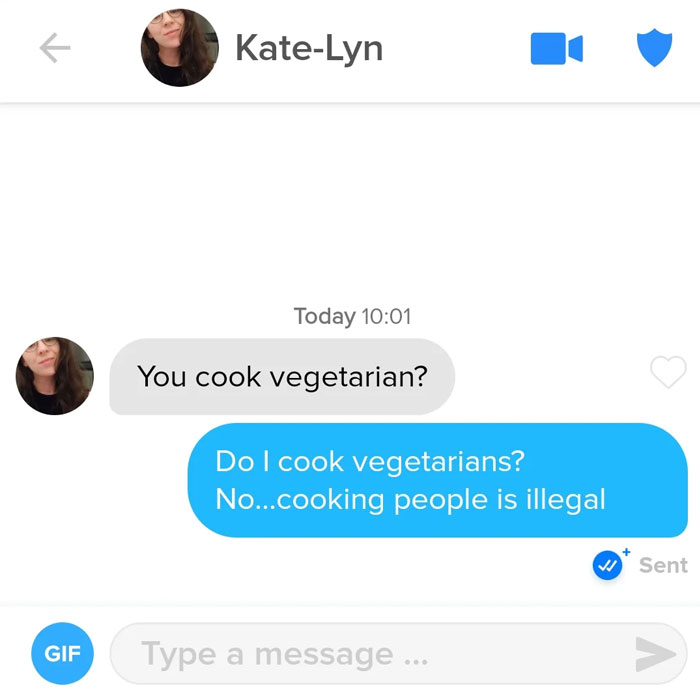Like the "You cook vegetarian?" message
The height and width of the screenshot is (697, 700).
tap(668, 371)
